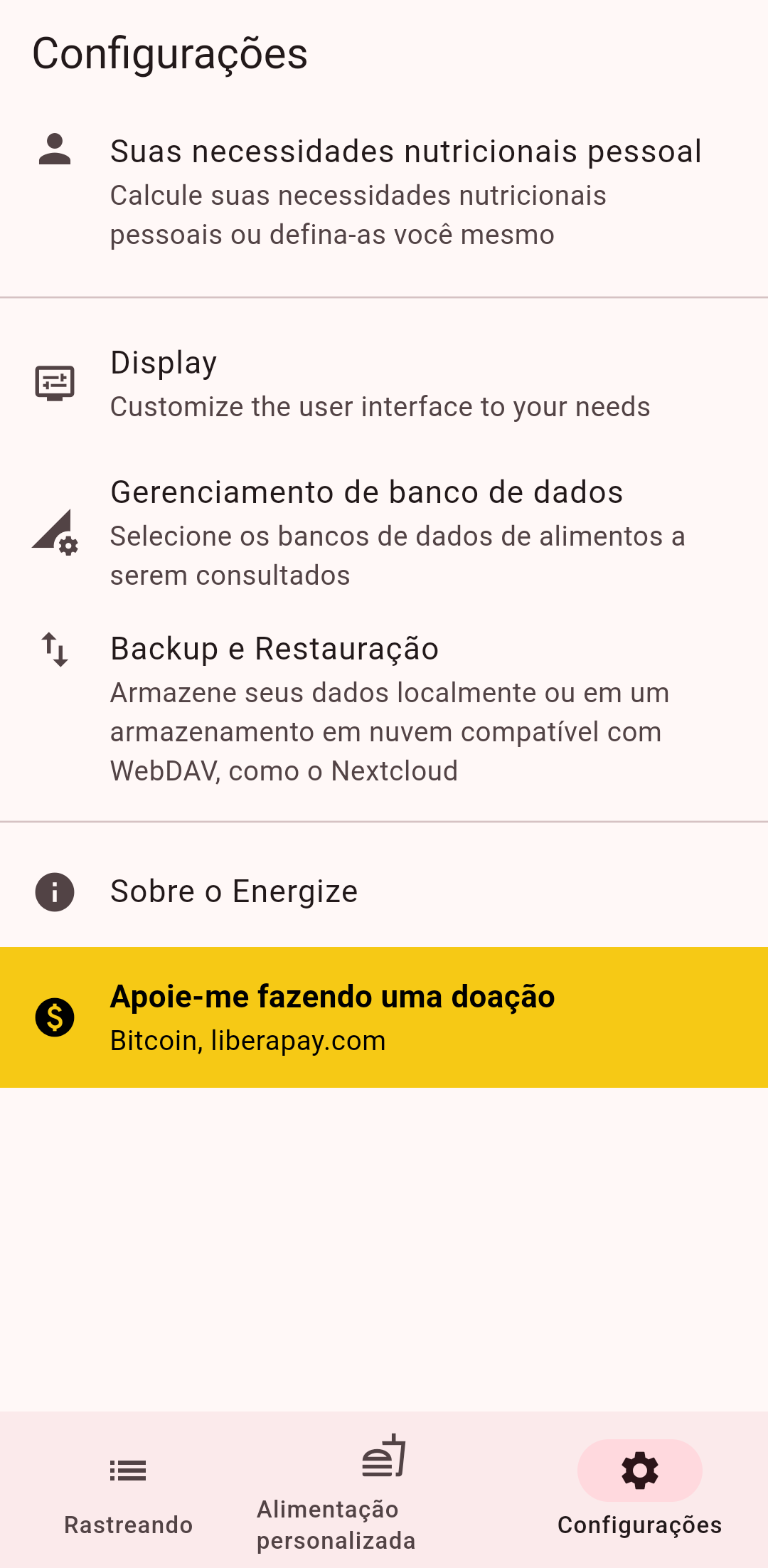Go to Alimentação personalizada tab

pos(384,1490)
